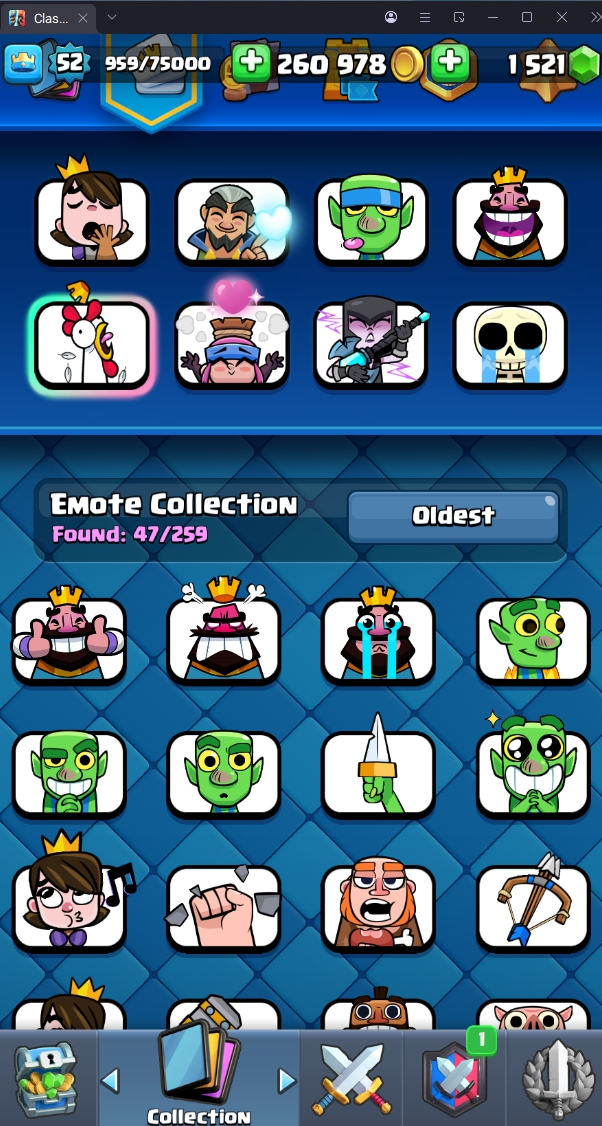This screenshot has width=602, height=1126.
Task: Select the yawning princess emote in deck
Action: pos(92,220)
